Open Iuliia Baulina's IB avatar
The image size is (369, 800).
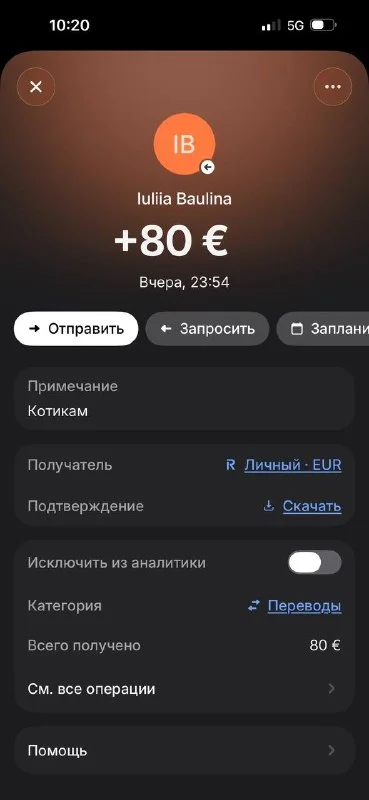point(184,144)
